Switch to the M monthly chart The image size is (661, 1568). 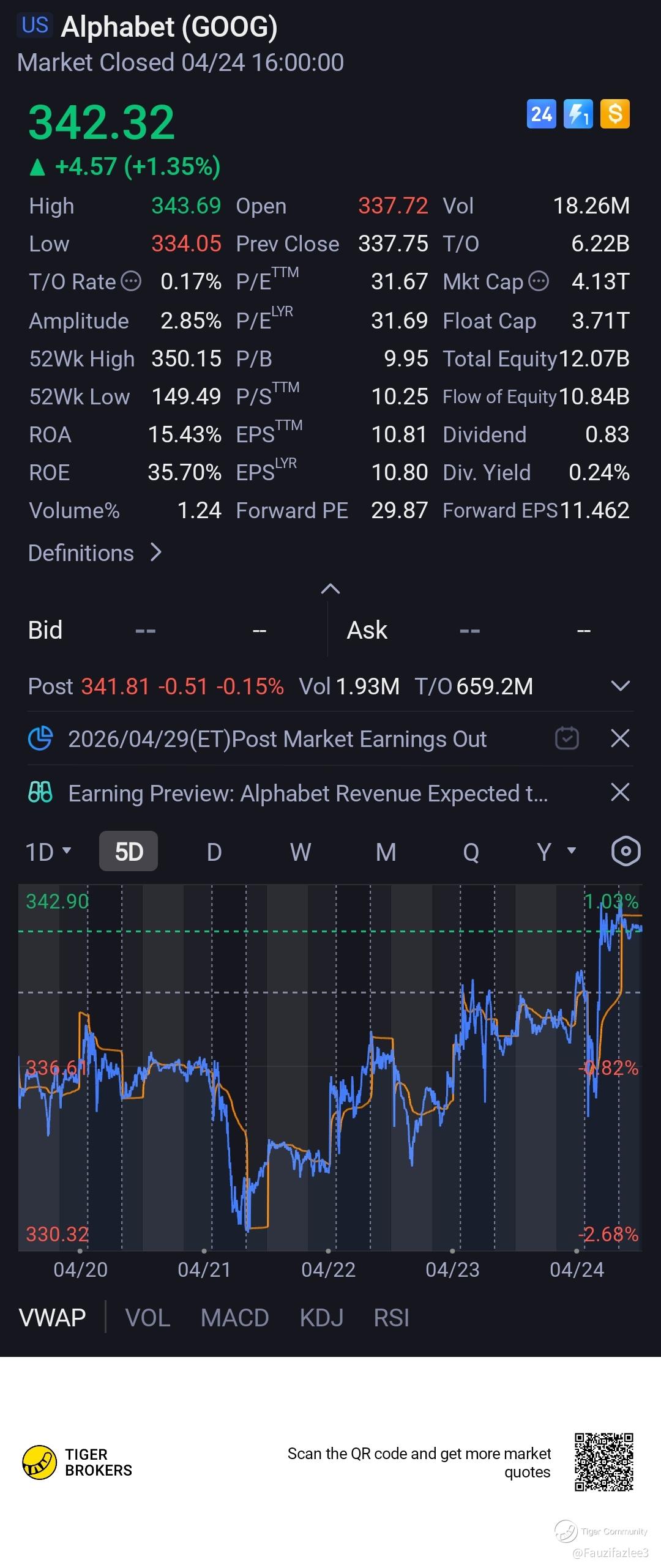[x=386, y=852]
